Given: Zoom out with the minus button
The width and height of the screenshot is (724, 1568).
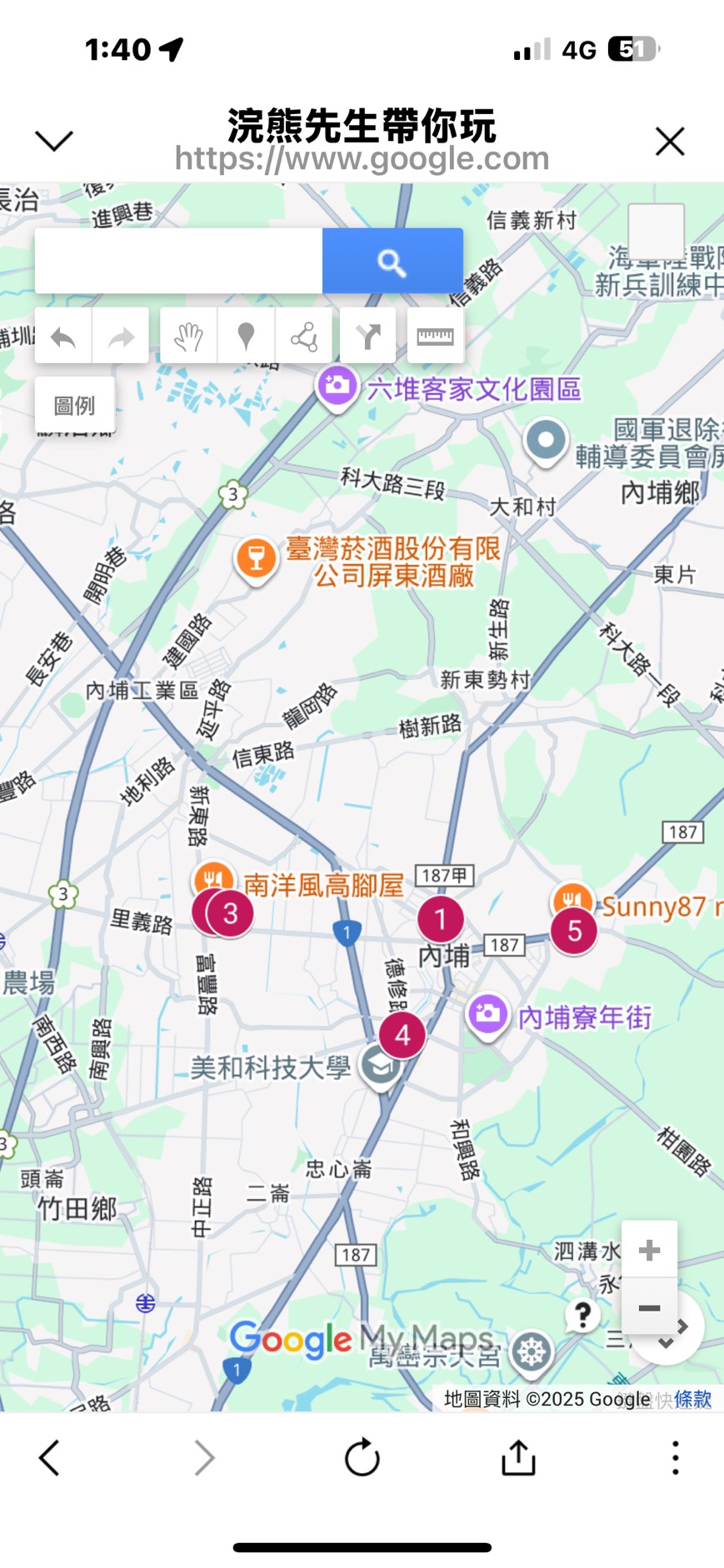Looking at the screenshot, I should [649, 1307].
